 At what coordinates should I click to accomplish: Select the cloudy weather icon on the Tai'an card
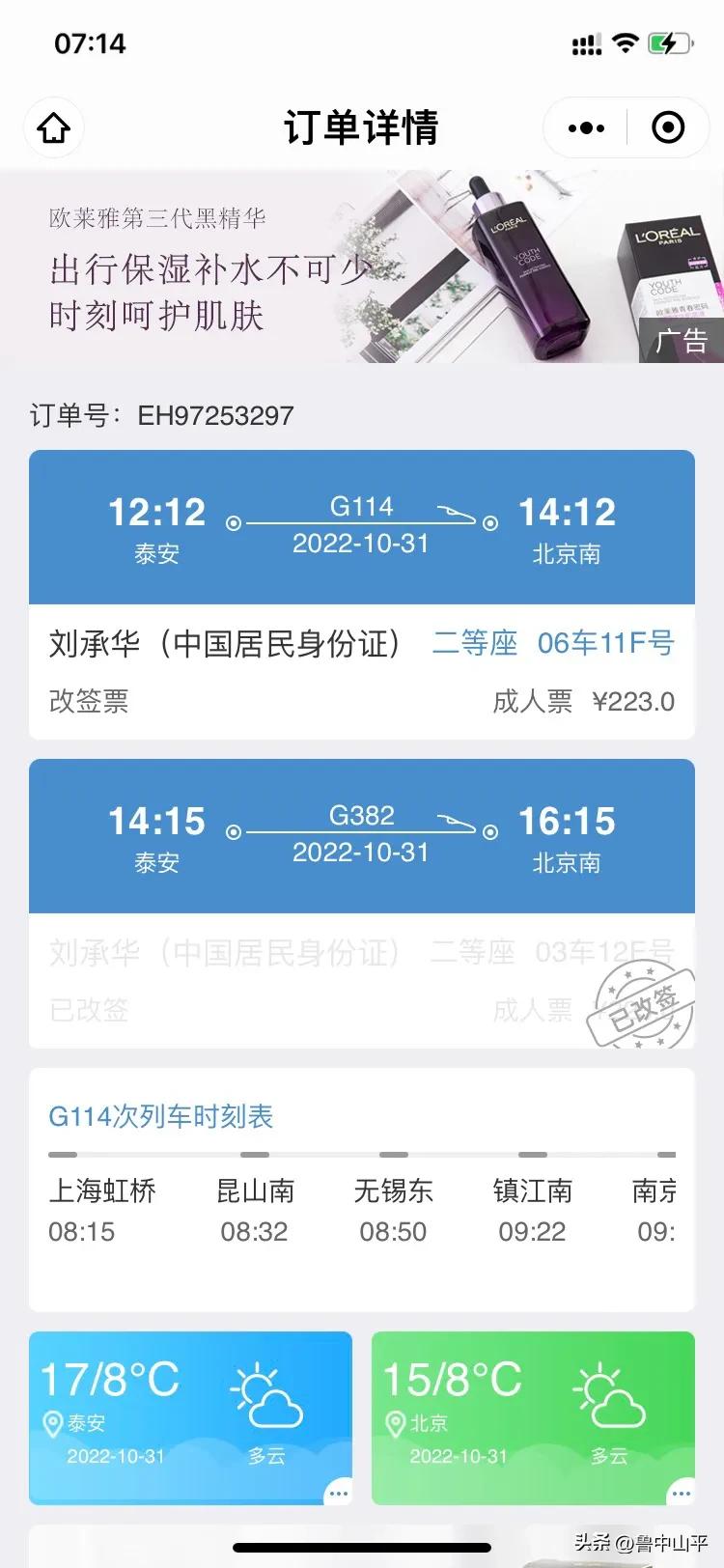(x=267, y=1395)
